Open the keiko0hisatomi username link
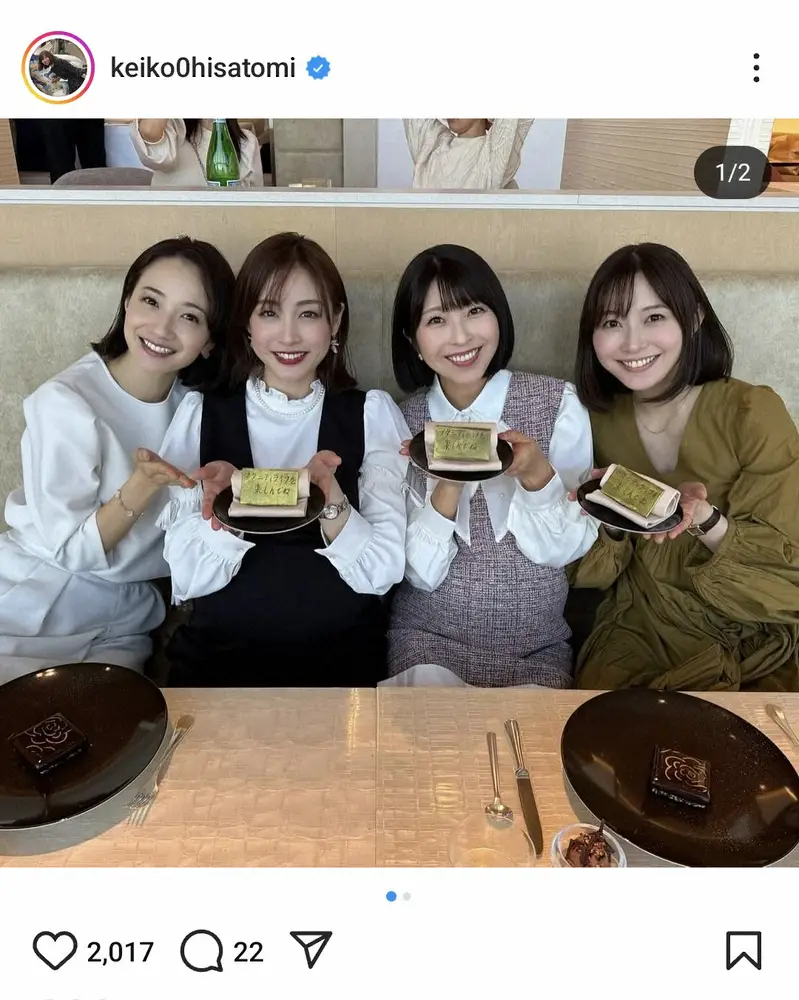 (x=204, y=68)
